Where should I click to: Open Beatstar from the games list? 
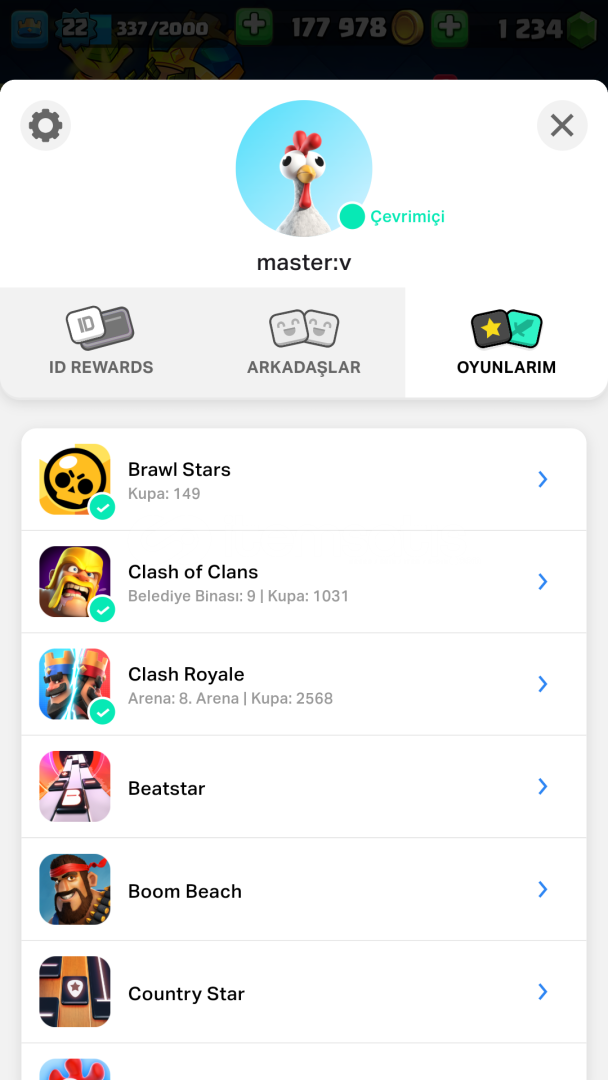pos(304,787)
